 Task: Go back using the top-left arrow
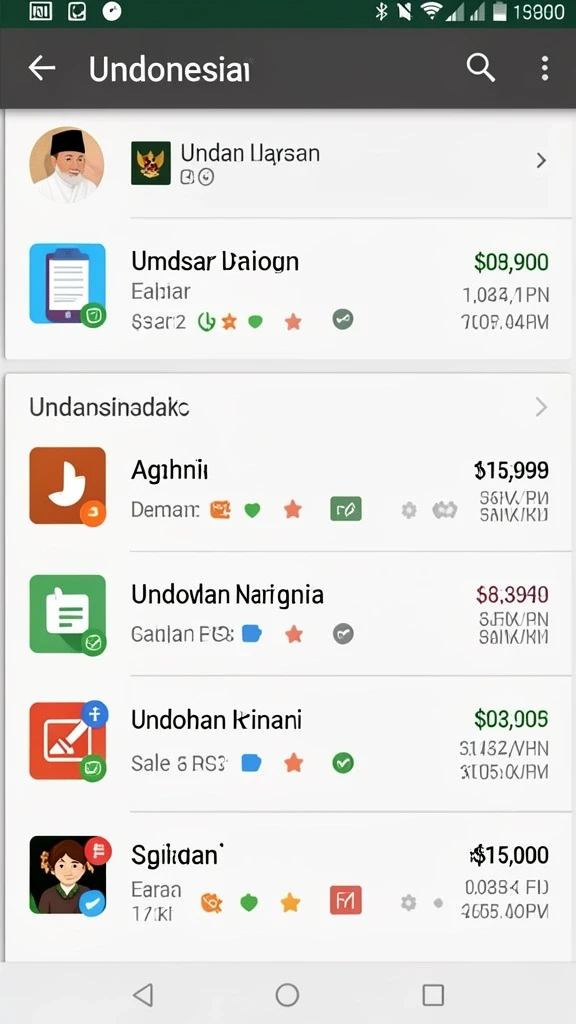click(42, 68)
